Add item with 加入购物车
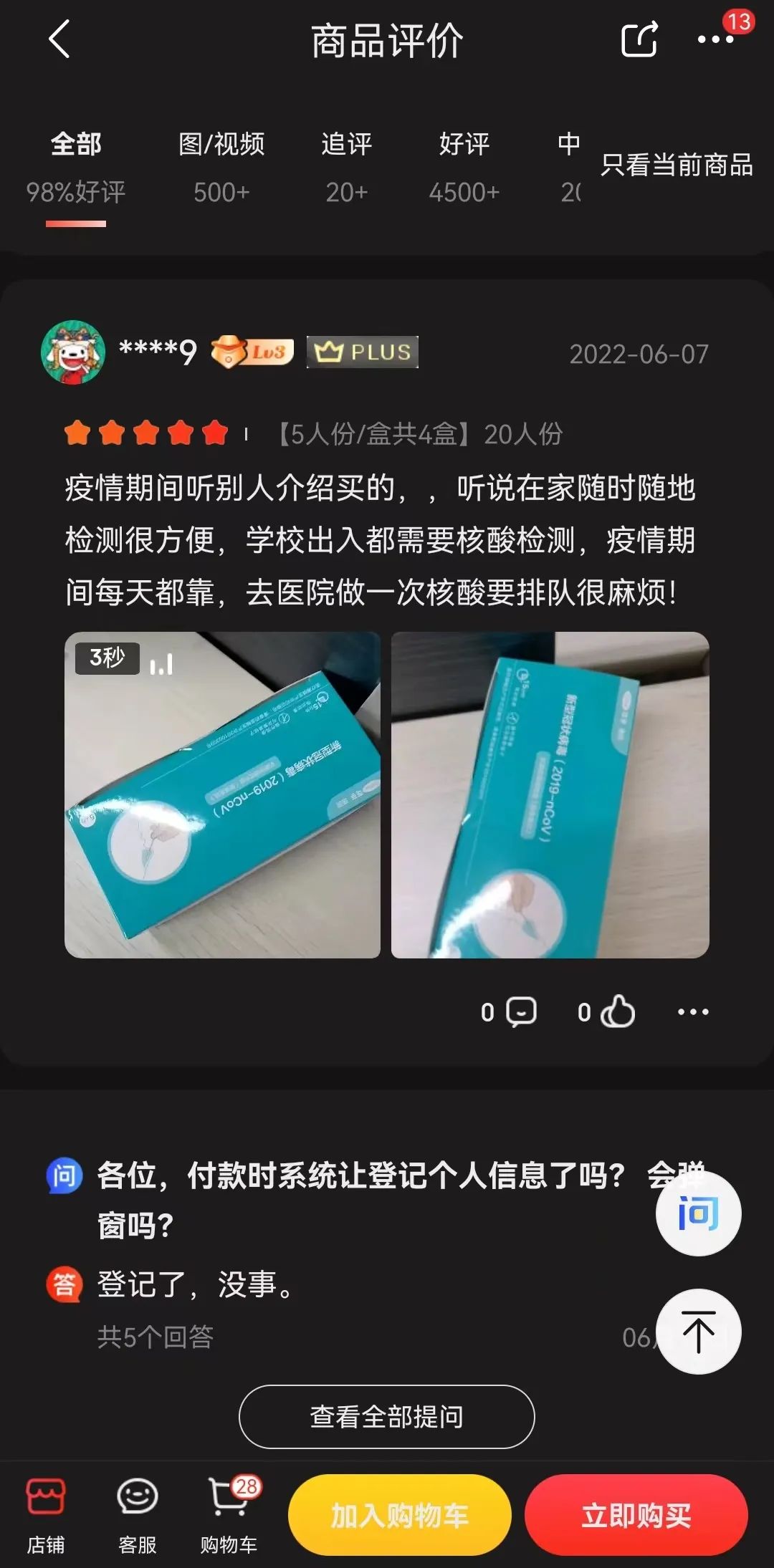Viewport: 774px width, 1568px height. click(399, 1515)
